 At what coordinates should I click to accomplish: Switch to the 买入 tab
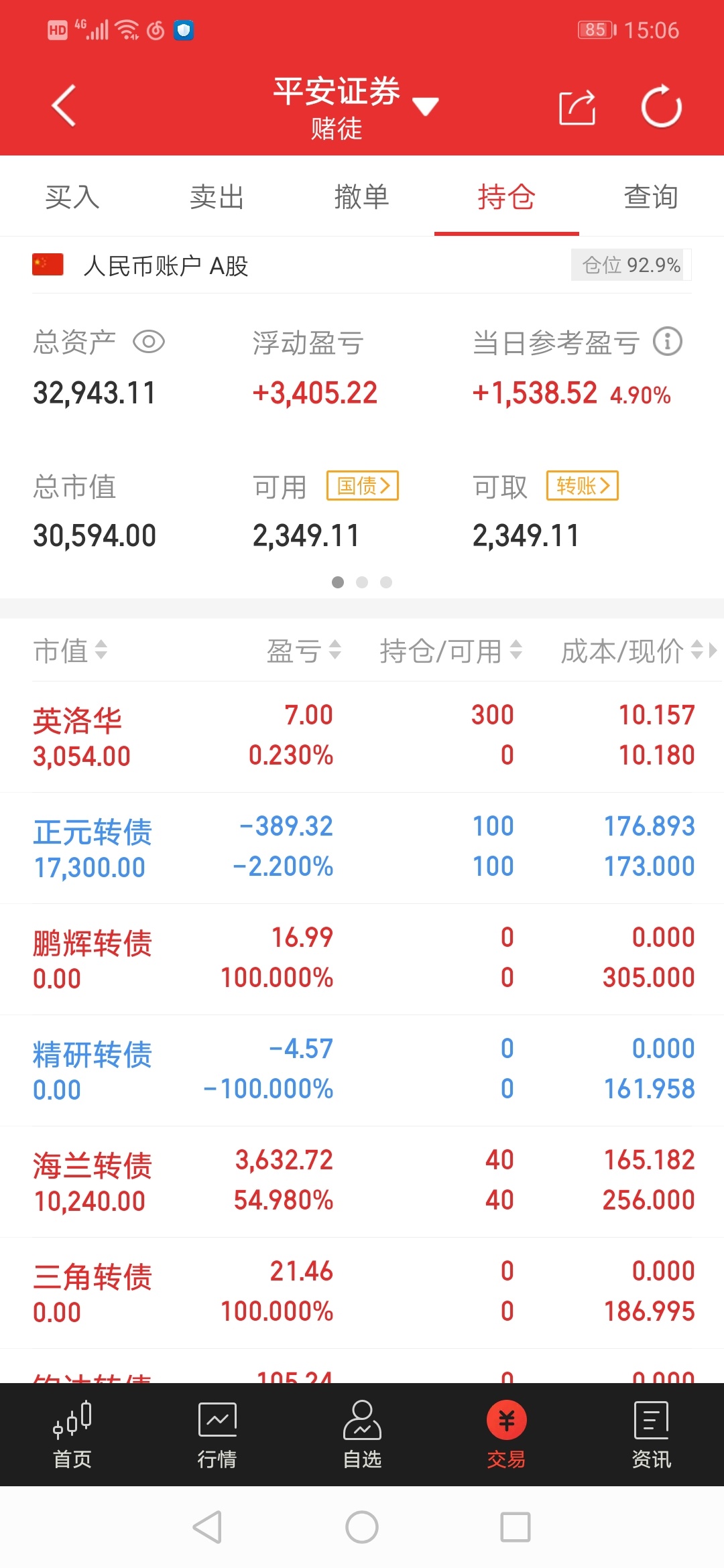coord(72,196)
